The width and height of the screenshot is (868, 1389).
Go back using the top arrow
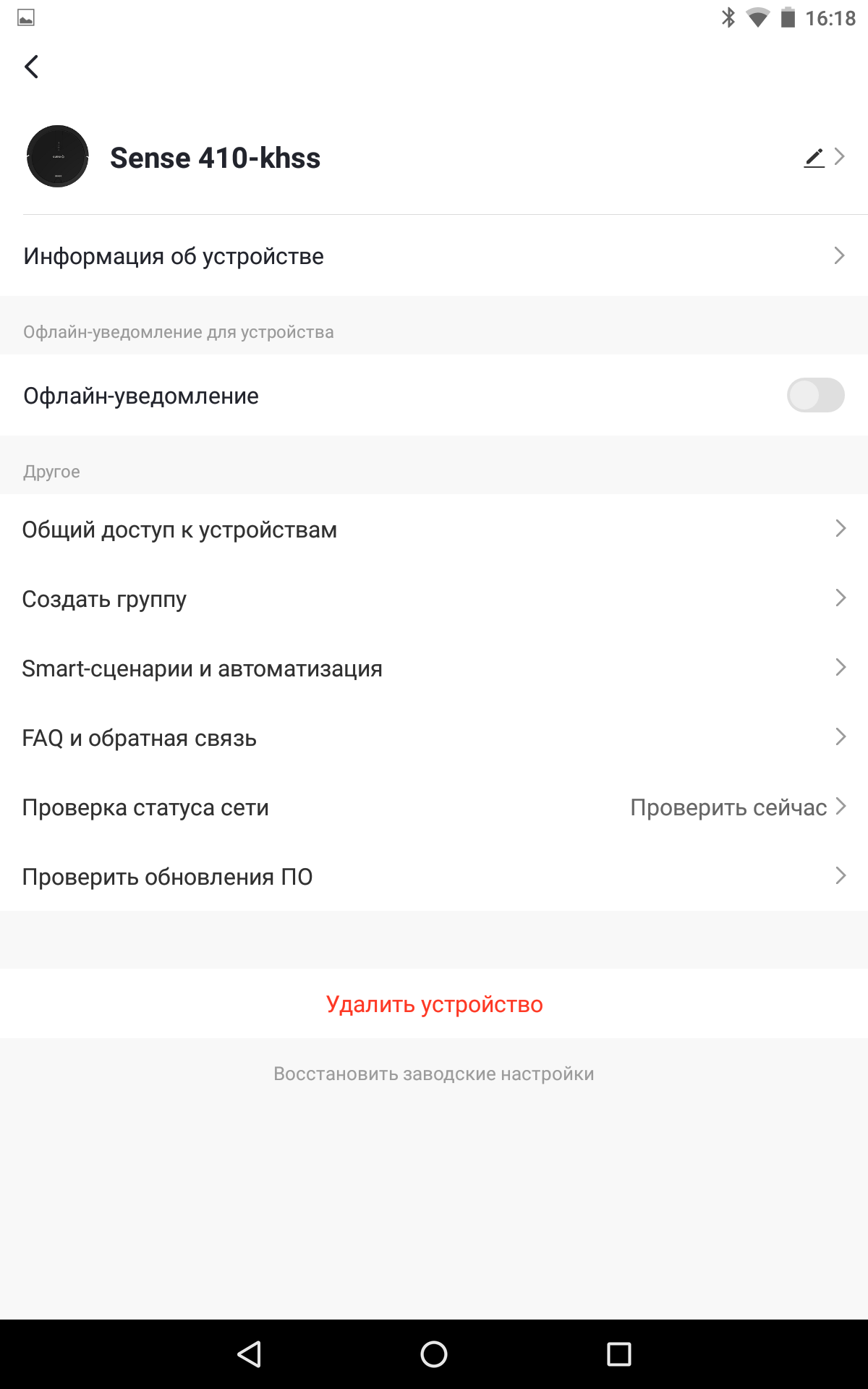click(31, 67)
